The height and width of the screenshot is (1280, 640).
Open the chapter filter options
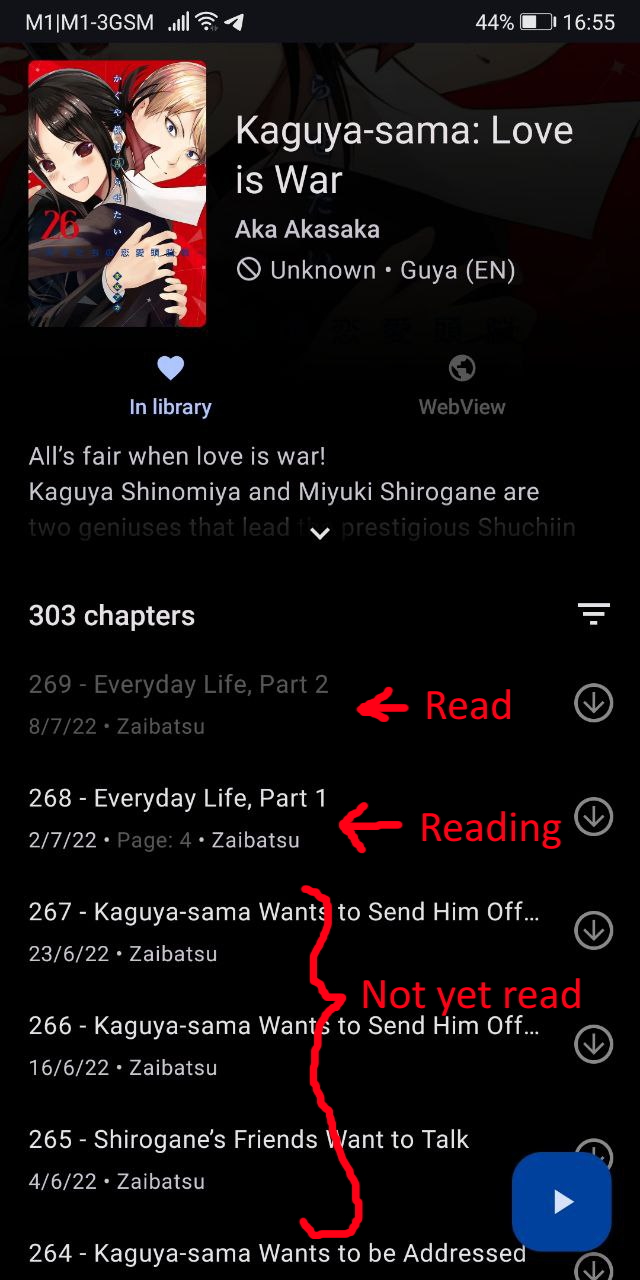594,614
